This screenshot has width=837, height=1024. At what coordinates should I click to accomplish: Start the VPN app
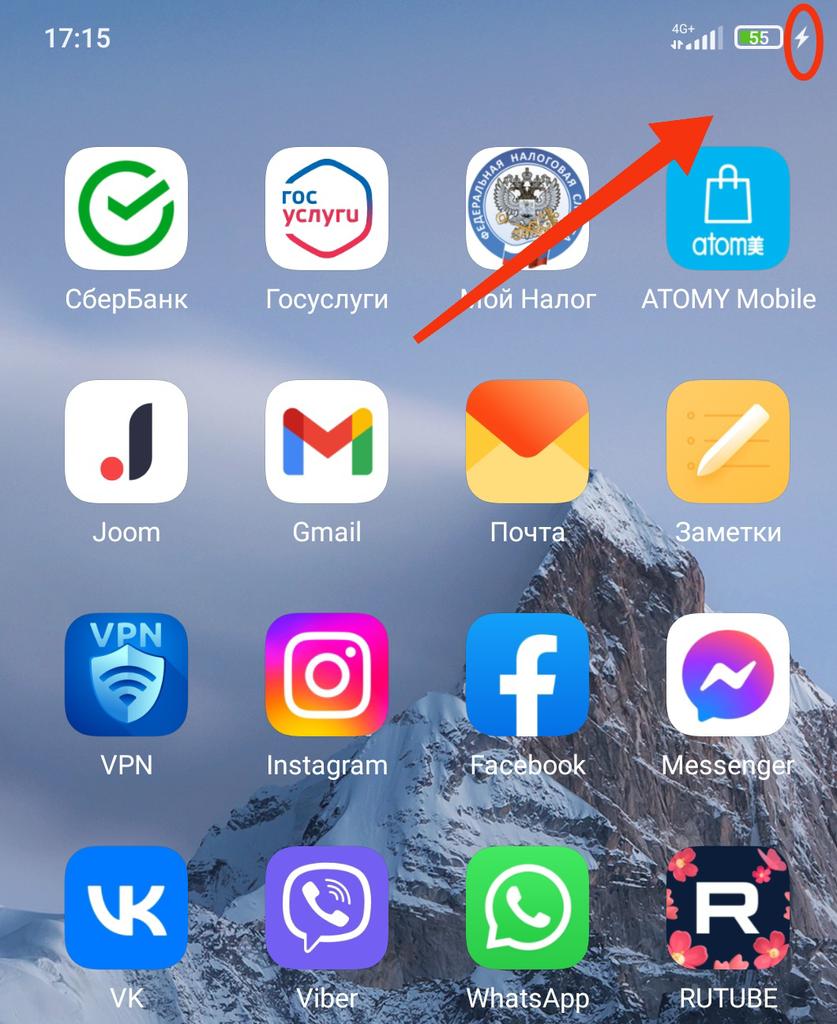[126, 674]
